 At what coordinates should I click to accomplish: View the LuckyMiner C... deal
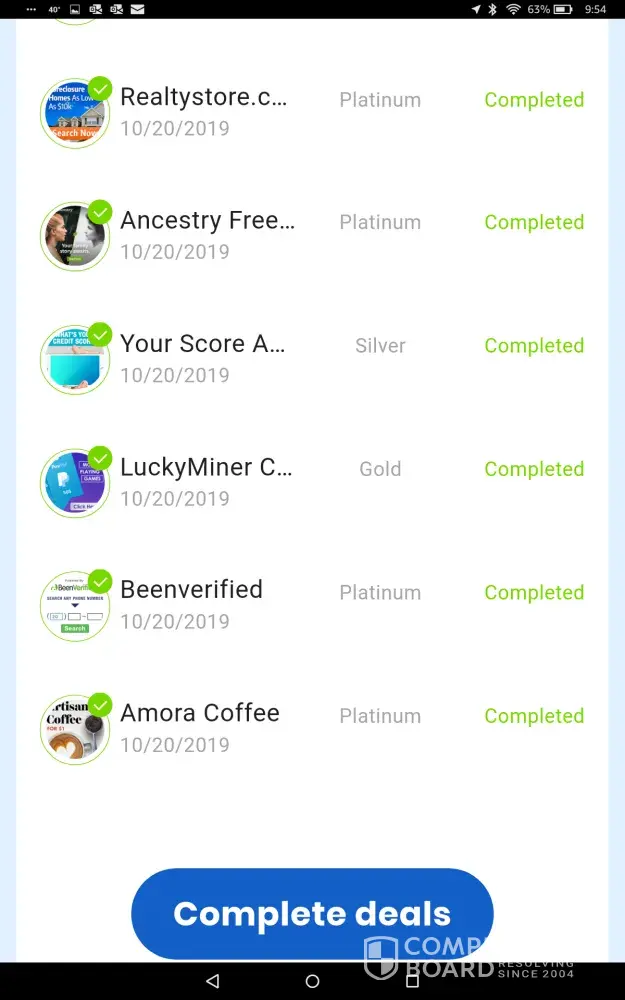pyautogui.click(x=206, y=468)
